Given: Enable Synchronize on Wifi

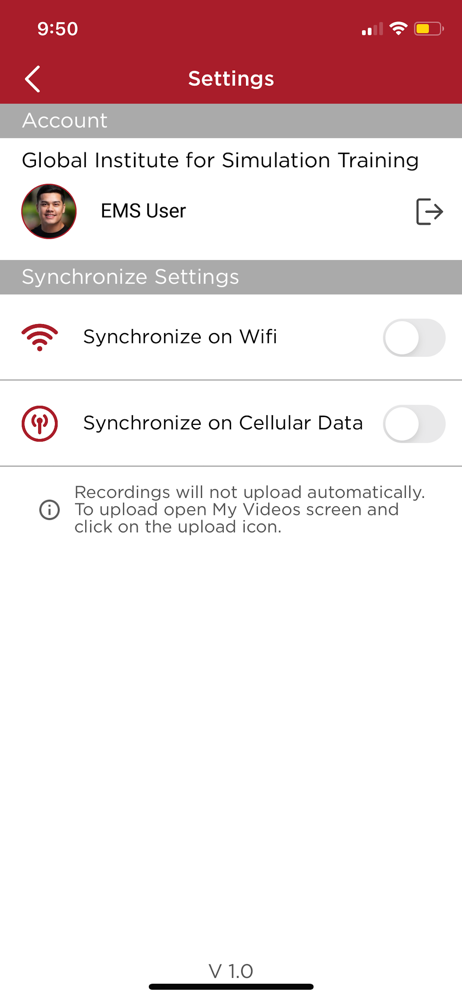Looking at the screenshot, I should coord(414,337).
